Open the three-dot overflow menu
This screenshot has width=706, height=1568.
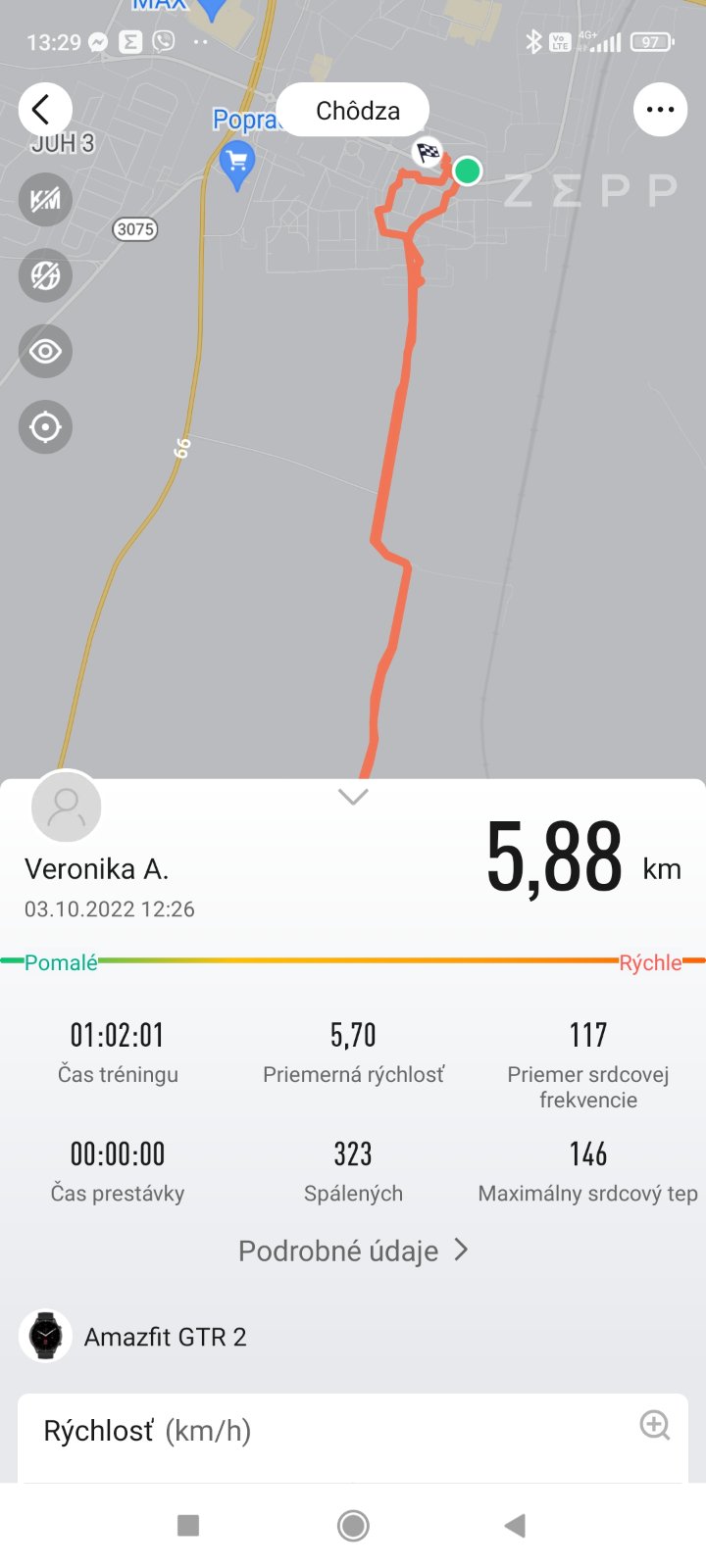660,110
